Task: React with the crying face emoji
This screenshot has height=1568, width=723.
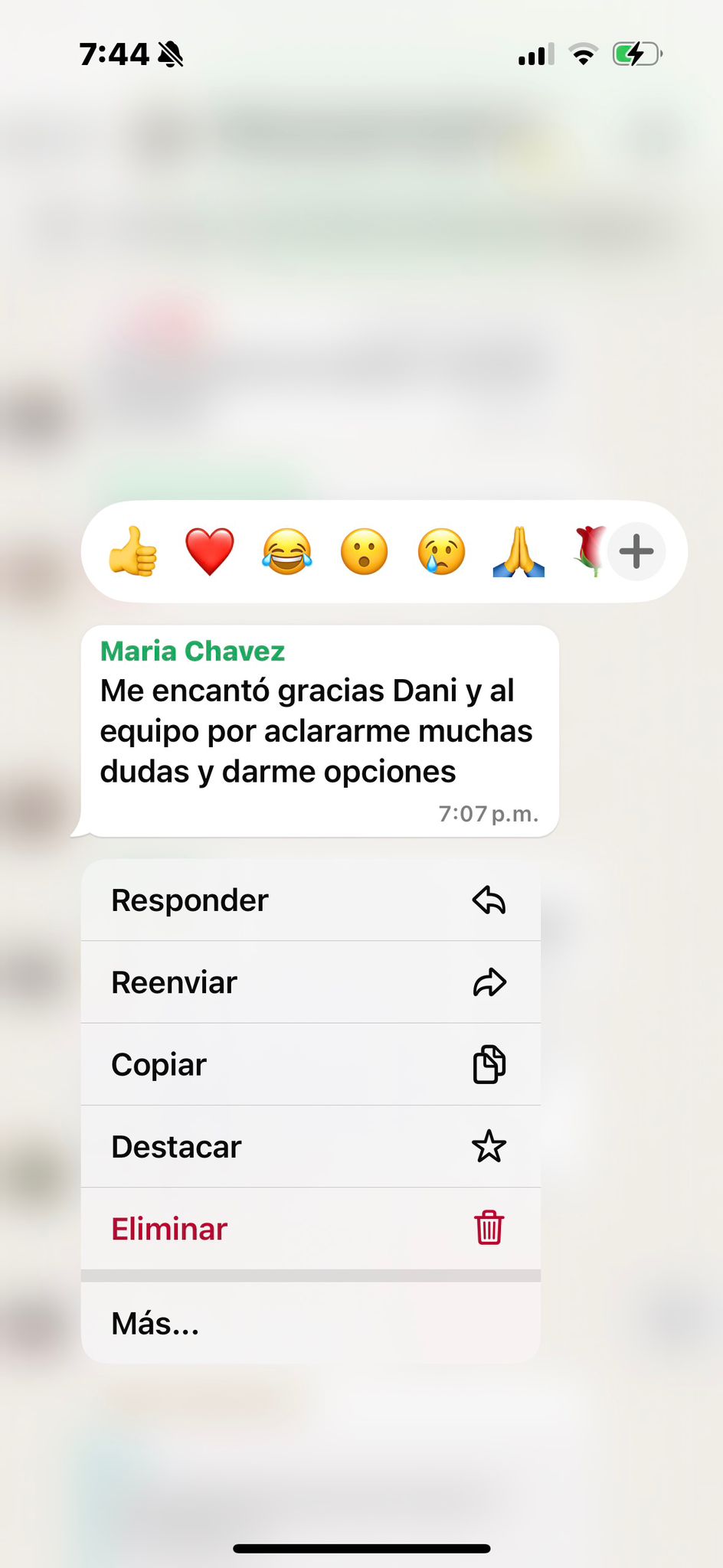Action: click(442, 551)
